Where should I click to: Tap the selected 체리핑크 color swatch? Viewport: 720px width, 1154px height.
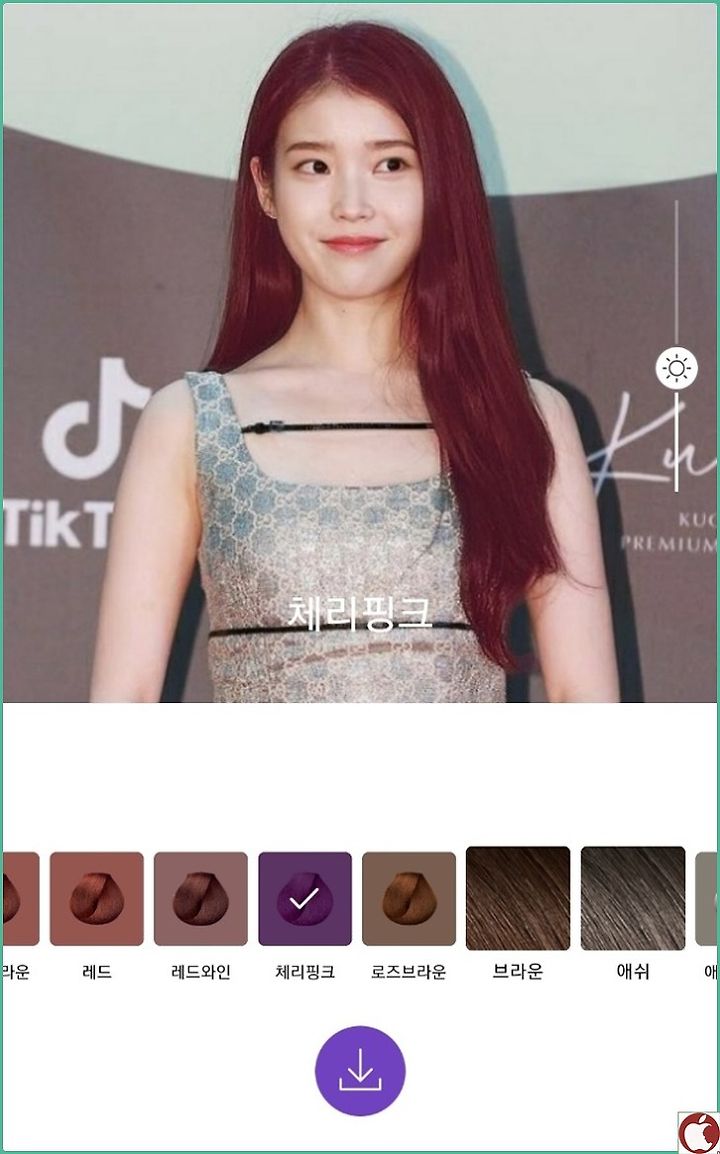(x=305, y=899)
